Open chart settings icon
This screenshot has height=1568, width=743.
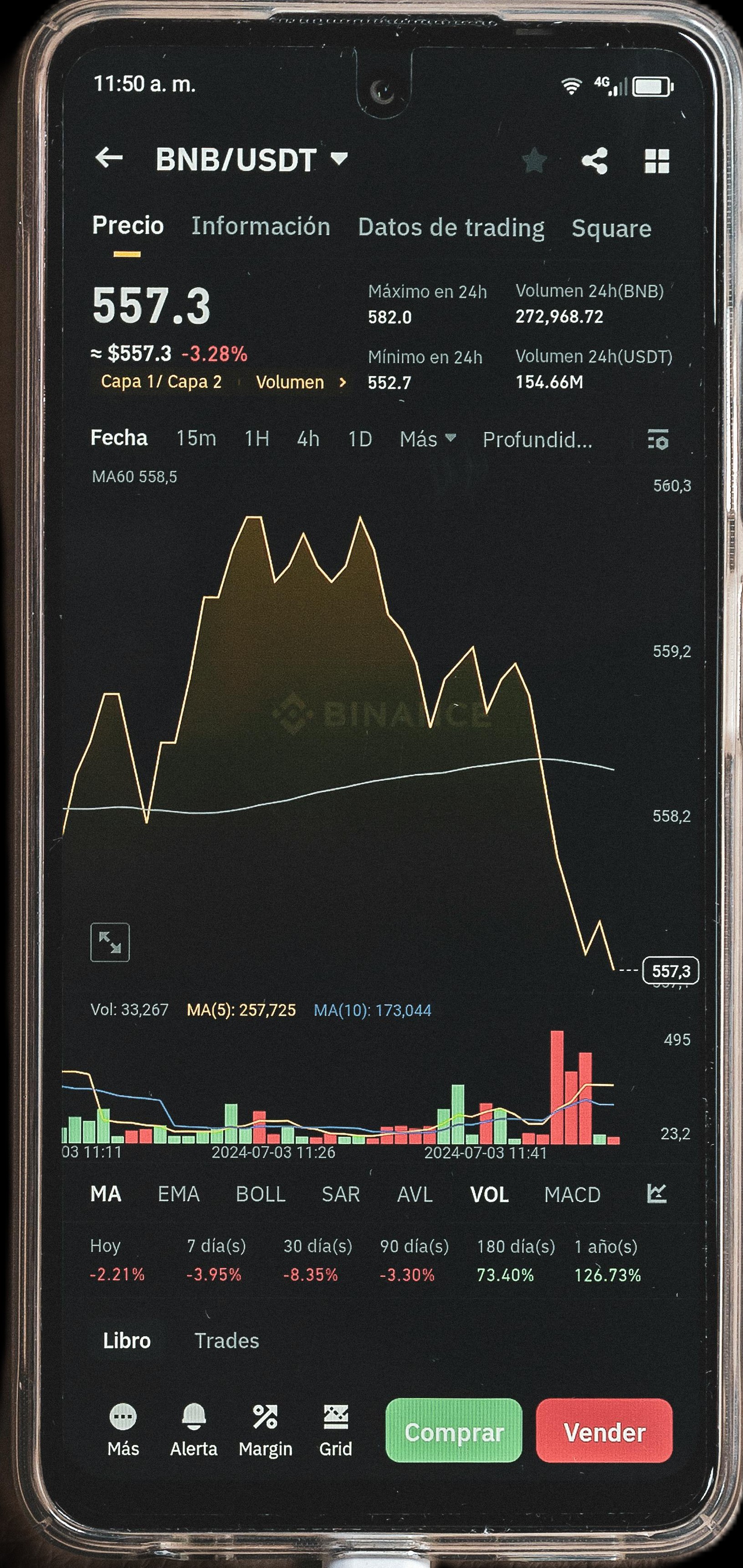658,439
